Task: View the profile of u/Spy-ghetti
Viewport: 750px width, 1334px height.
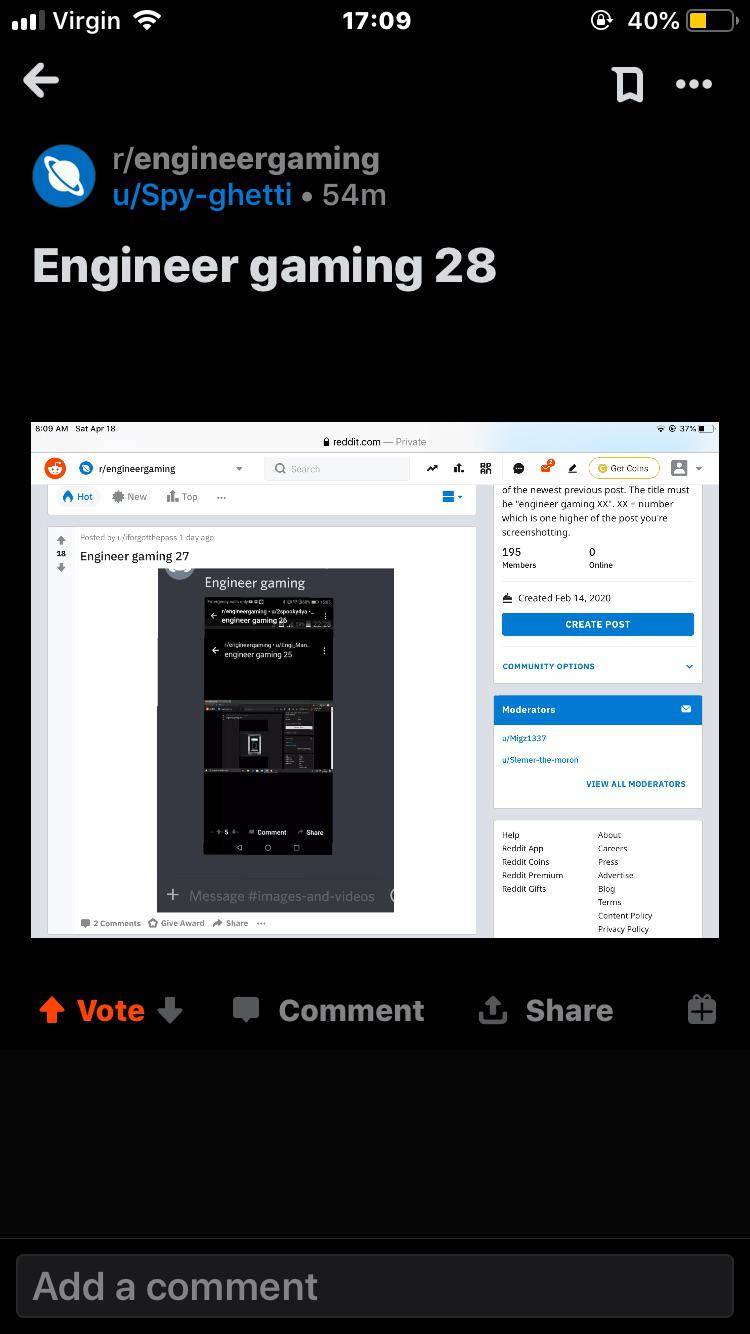Action: coord(202,195)
